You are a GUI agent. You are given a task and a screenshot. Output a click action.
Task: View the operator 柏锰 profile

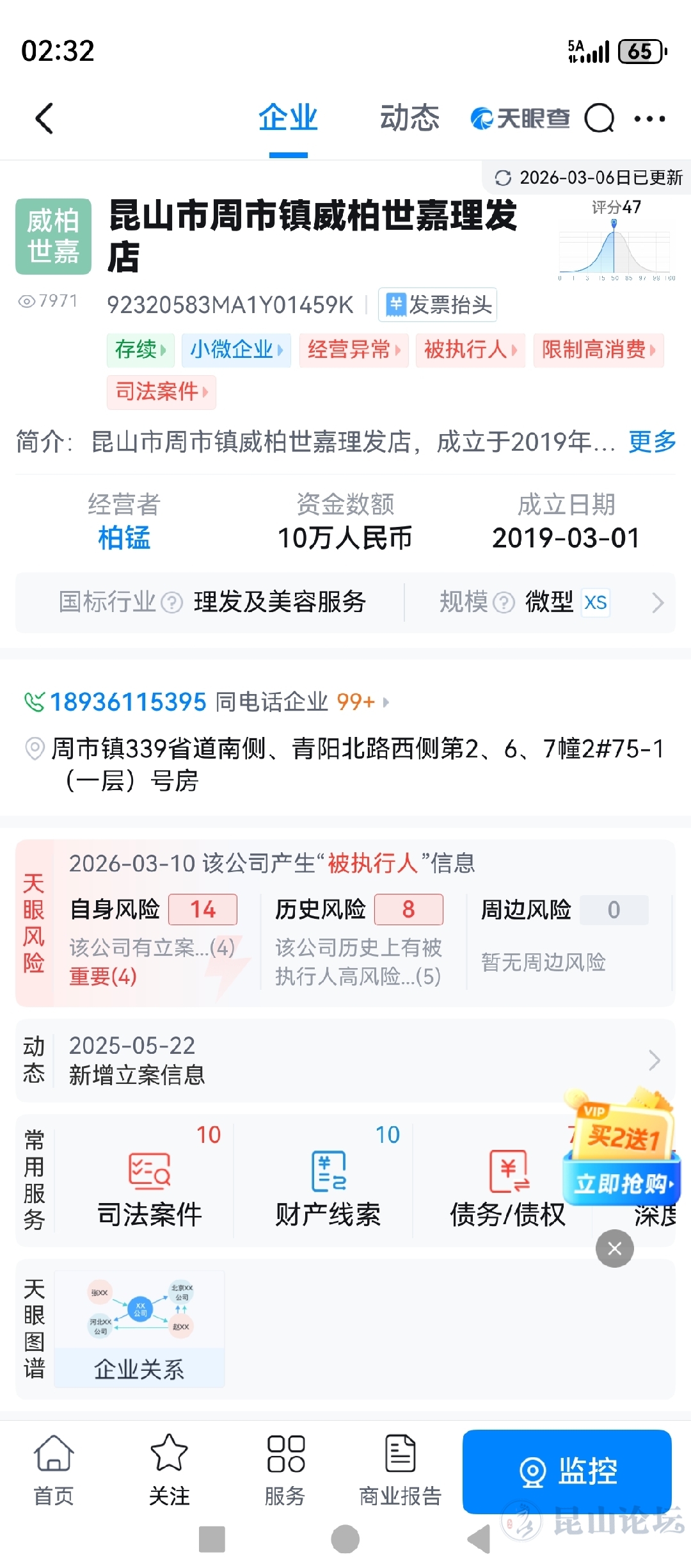[x=124, y=538]
